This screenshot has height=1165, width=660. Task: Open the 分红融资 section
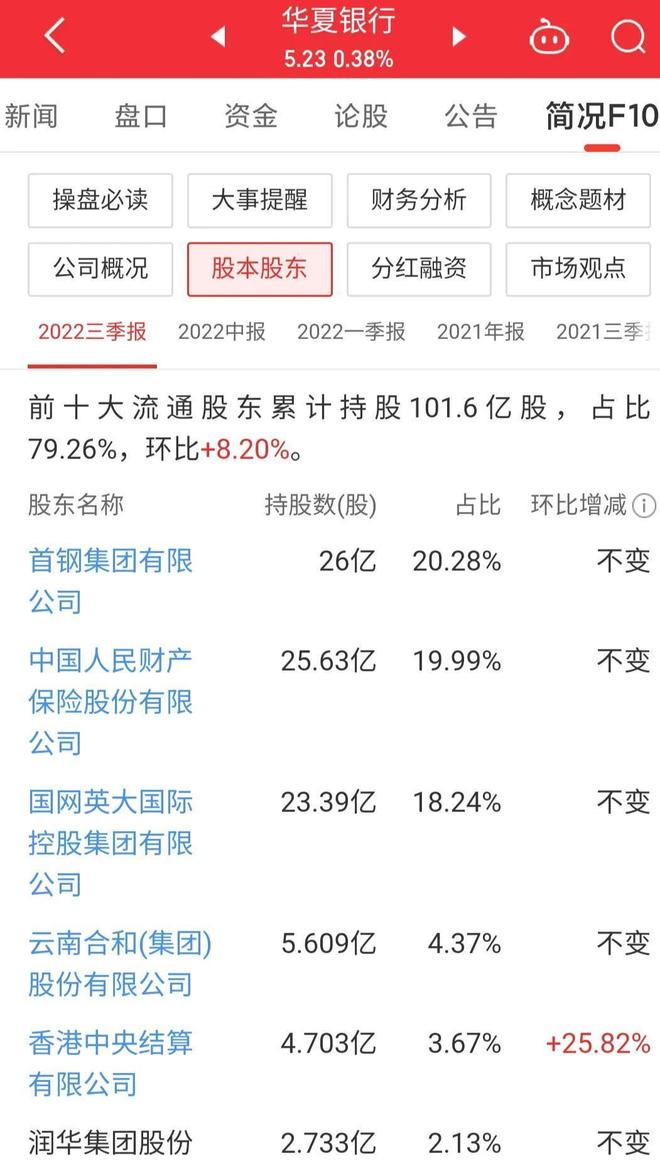(419, 268)
